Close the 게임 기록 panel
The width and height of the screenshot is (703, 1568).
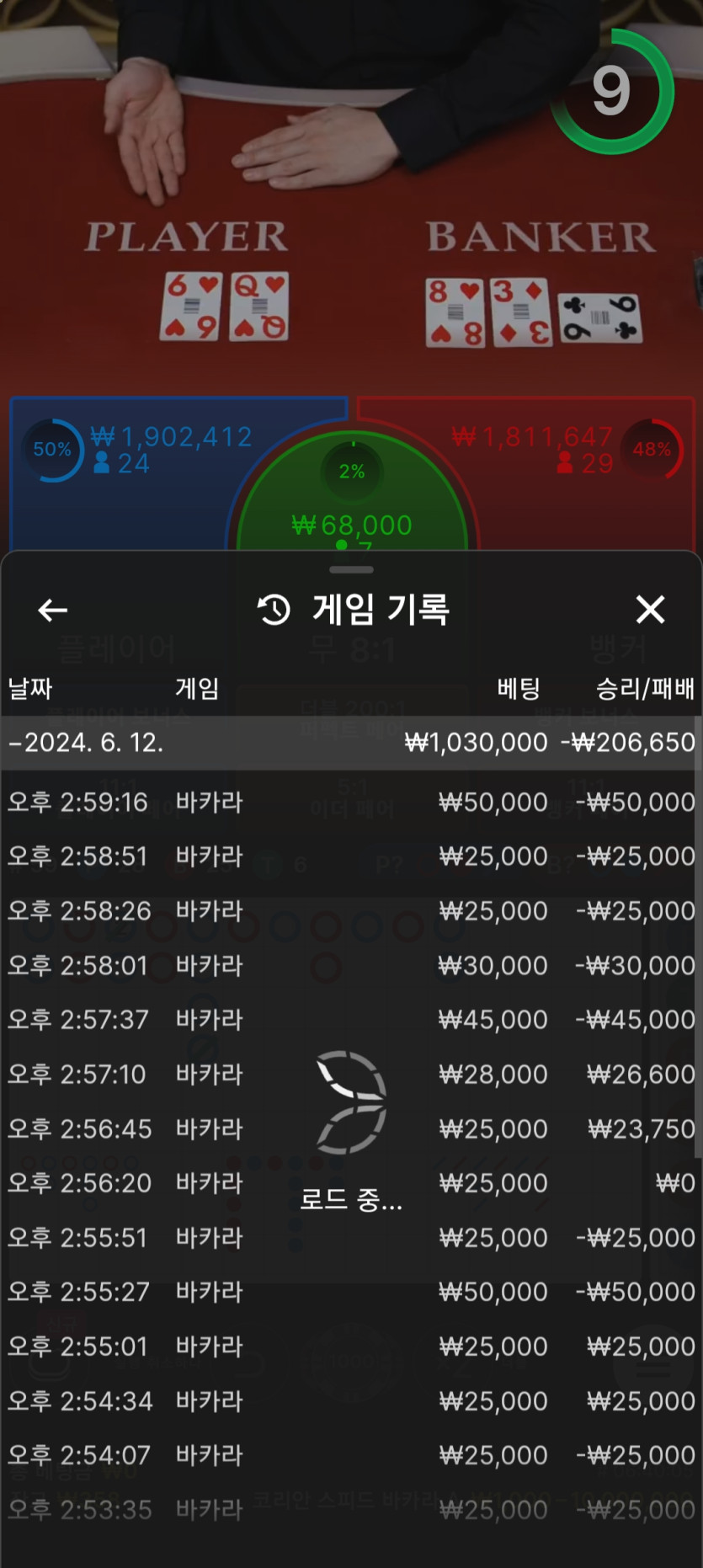coord(650,609)
